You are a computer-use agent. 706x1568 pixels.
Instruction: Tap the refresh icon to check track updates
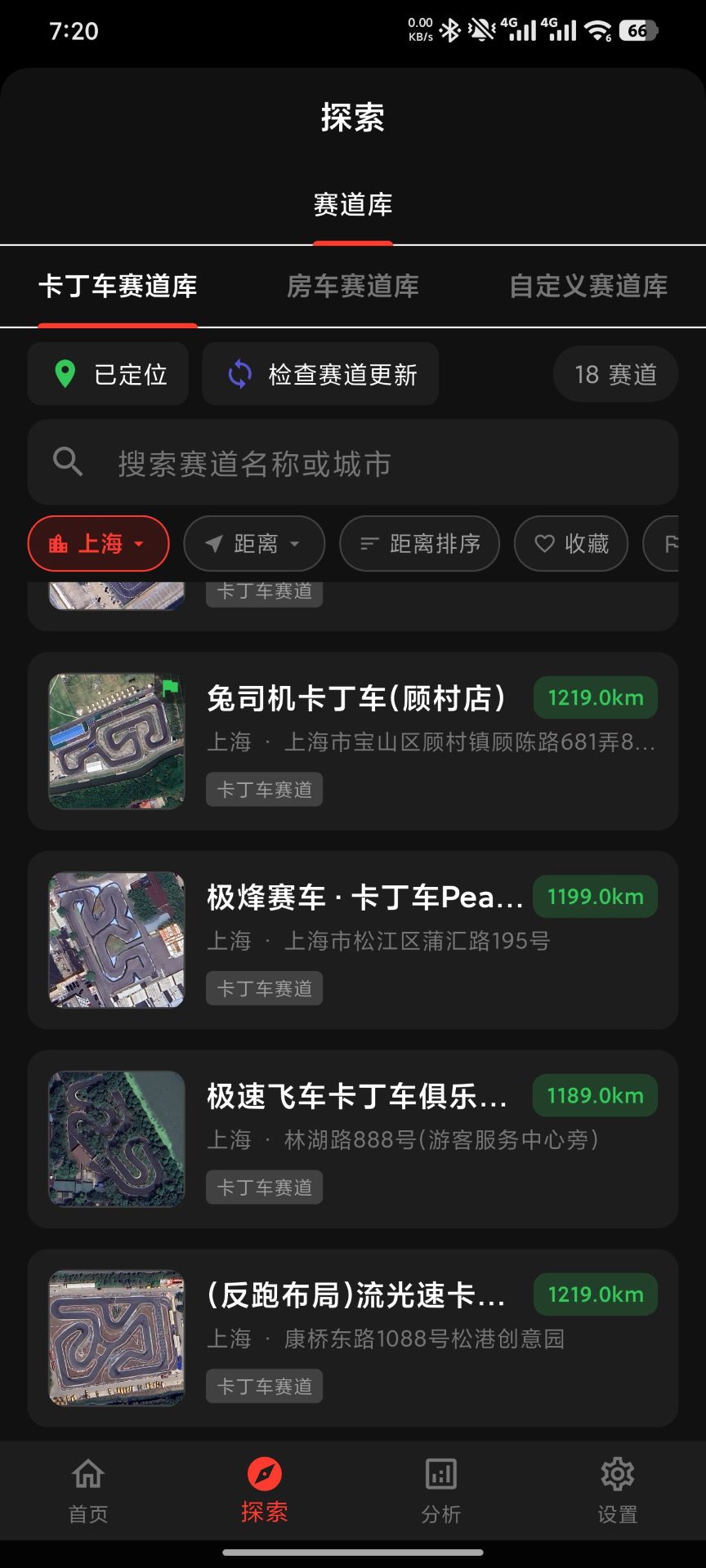click(239, 374)
